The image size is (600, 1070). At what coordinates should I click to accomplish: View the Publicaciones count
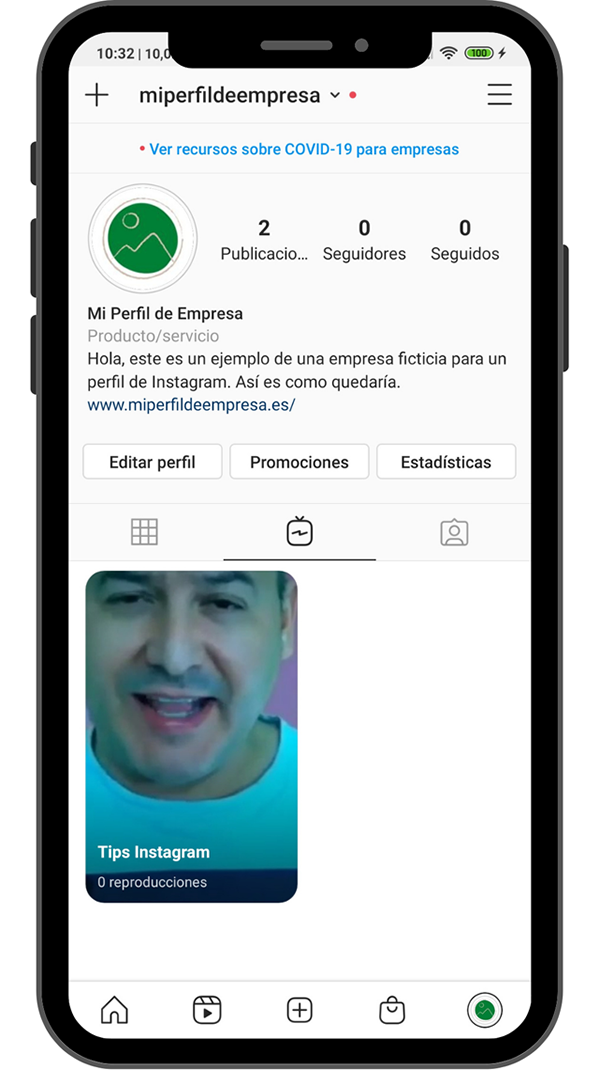click(264, 240)
